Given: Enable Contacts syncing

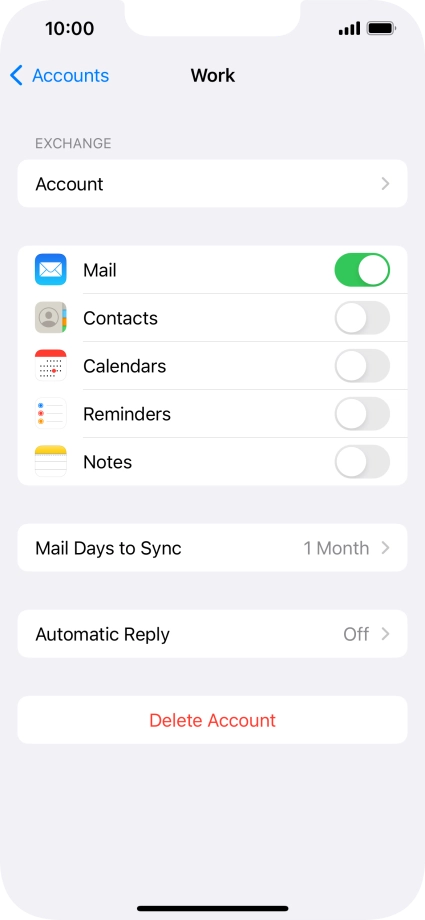Looking at the screenshot, I should pyautogui.click(x=362, y=318).
